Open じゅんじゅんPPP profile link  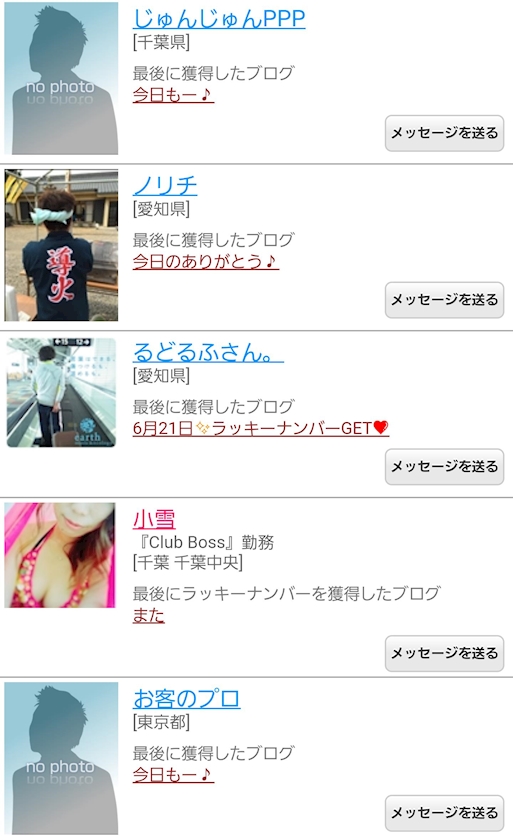pyautogui.click(x=219, y=19)
